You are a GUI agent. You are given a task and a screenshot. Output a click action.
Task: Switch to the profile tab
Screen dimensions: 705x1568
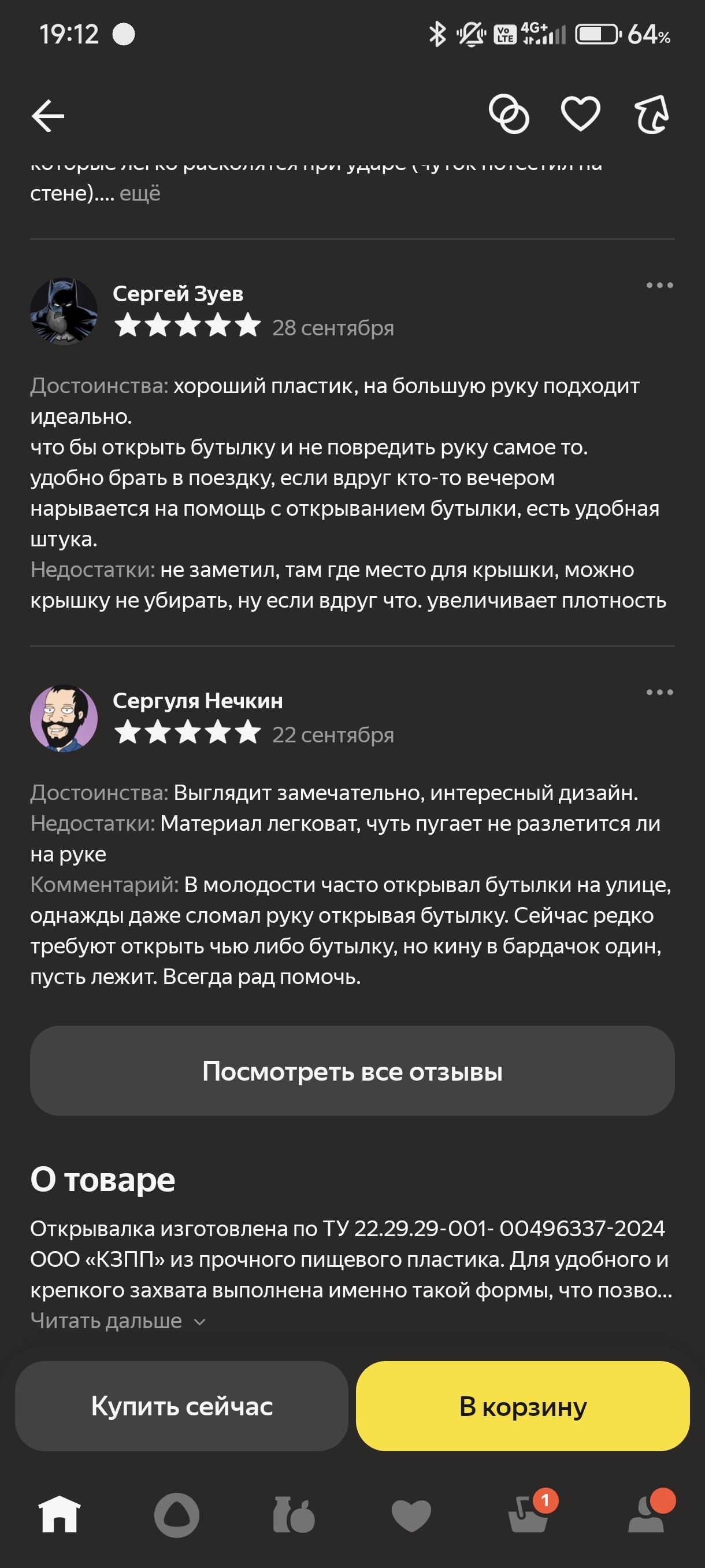(647, 1515)
